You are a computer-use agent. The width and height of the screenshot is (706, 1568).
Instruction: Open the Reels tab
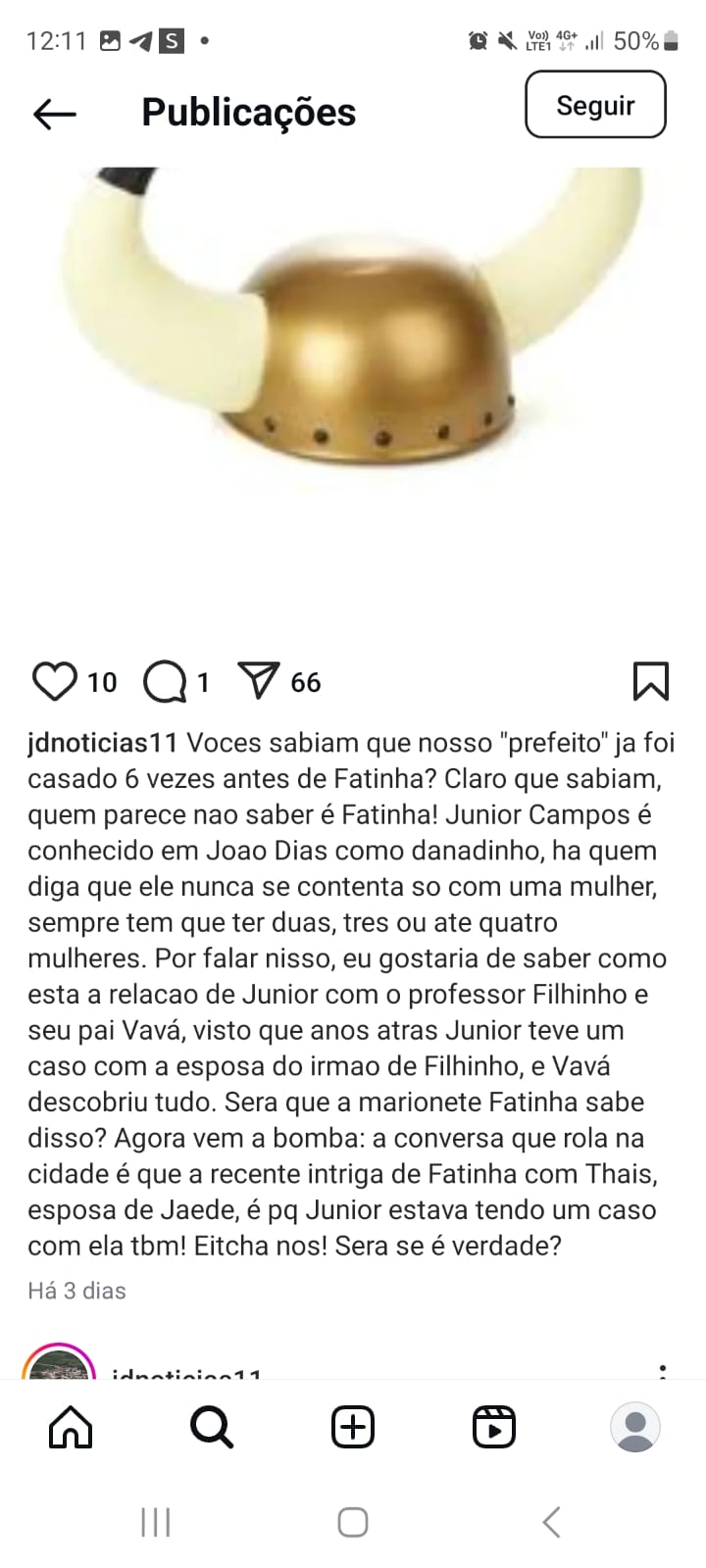pyautogui.click(x=494, y=1427)
